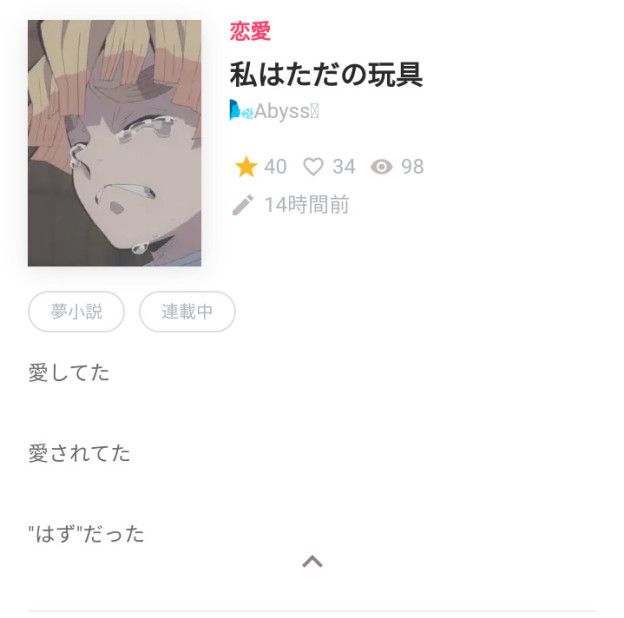Viewport: 624px width, 618px height.
Task: Select the 連載中 status chip
Action: click(x=187, y=312)
